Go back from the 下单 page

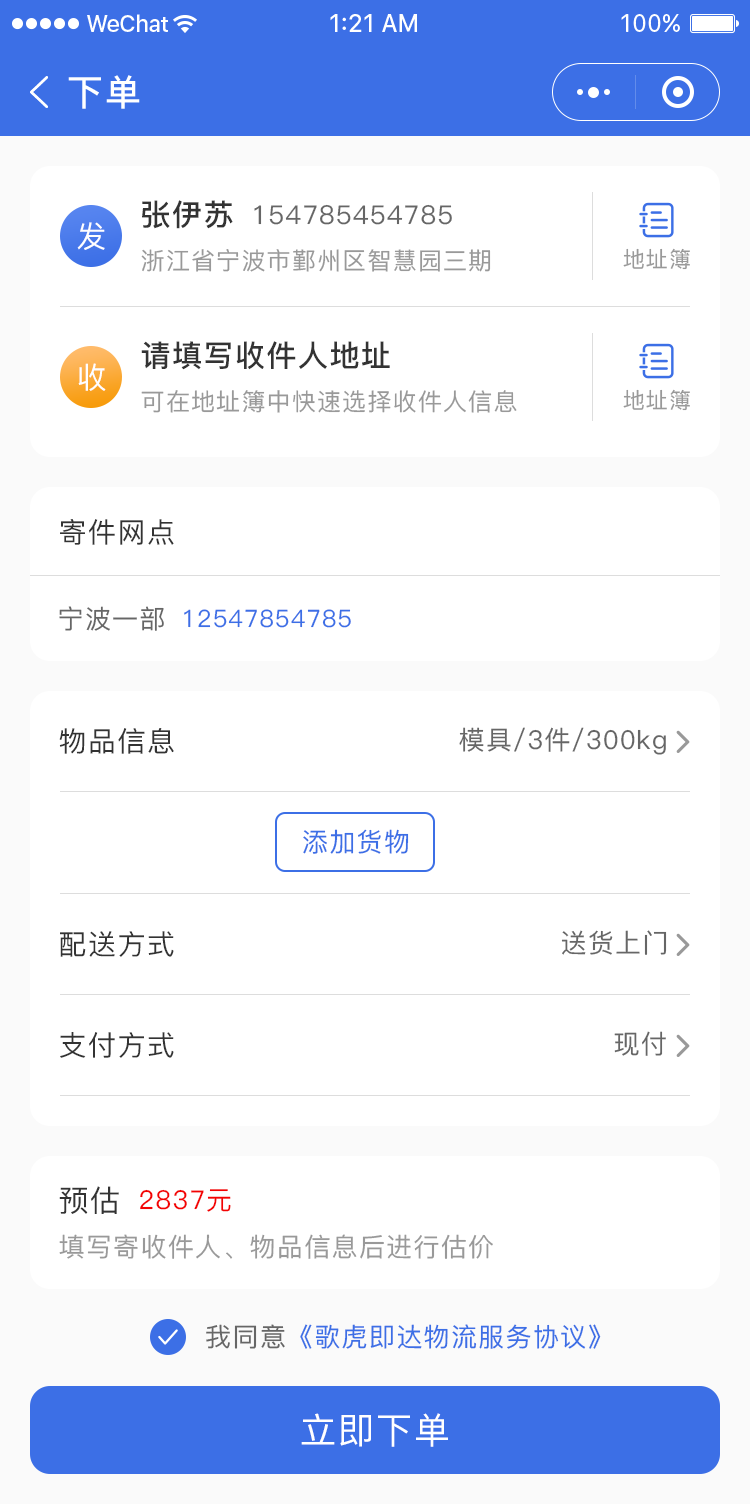40,93
